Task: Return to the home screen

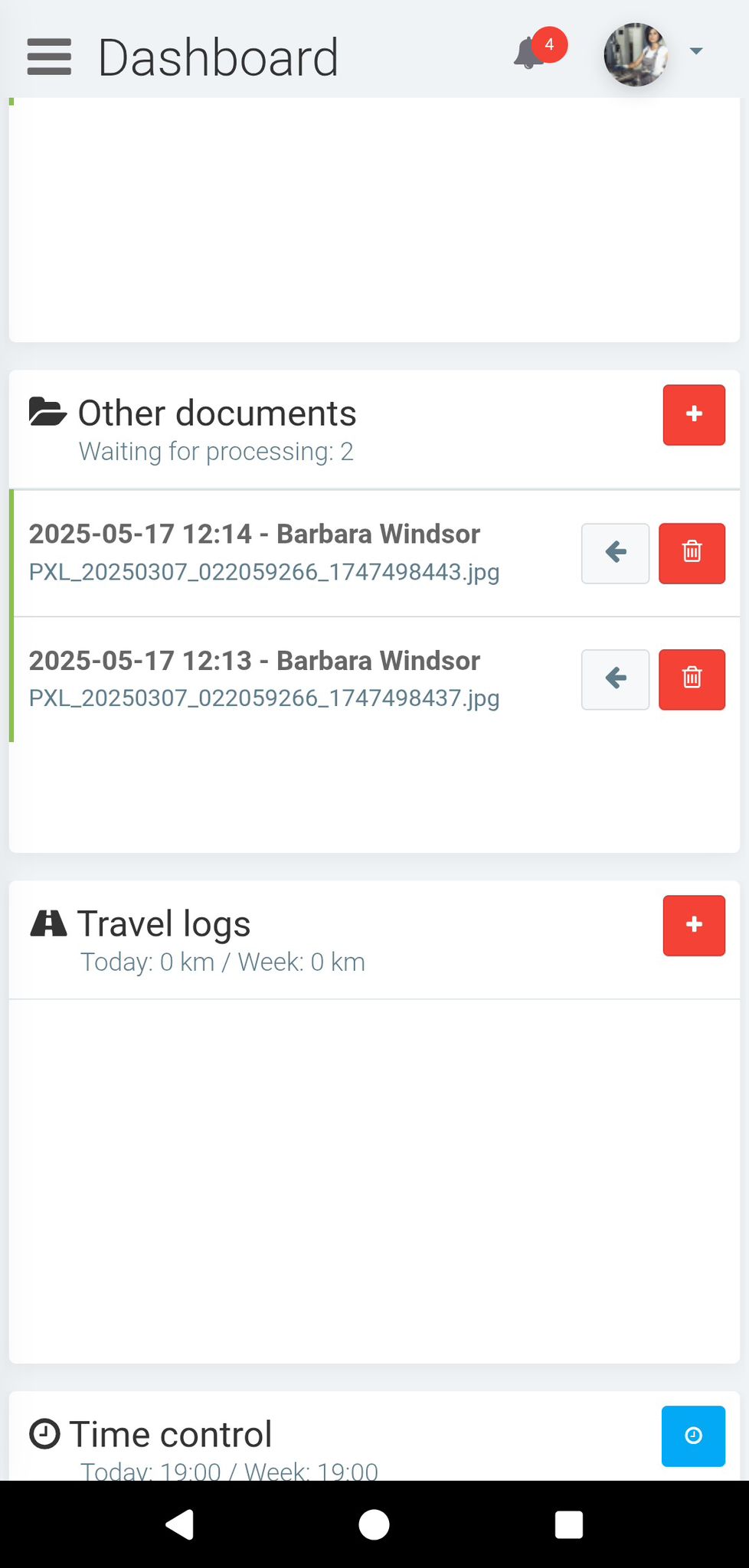Action: [374, 1524]
